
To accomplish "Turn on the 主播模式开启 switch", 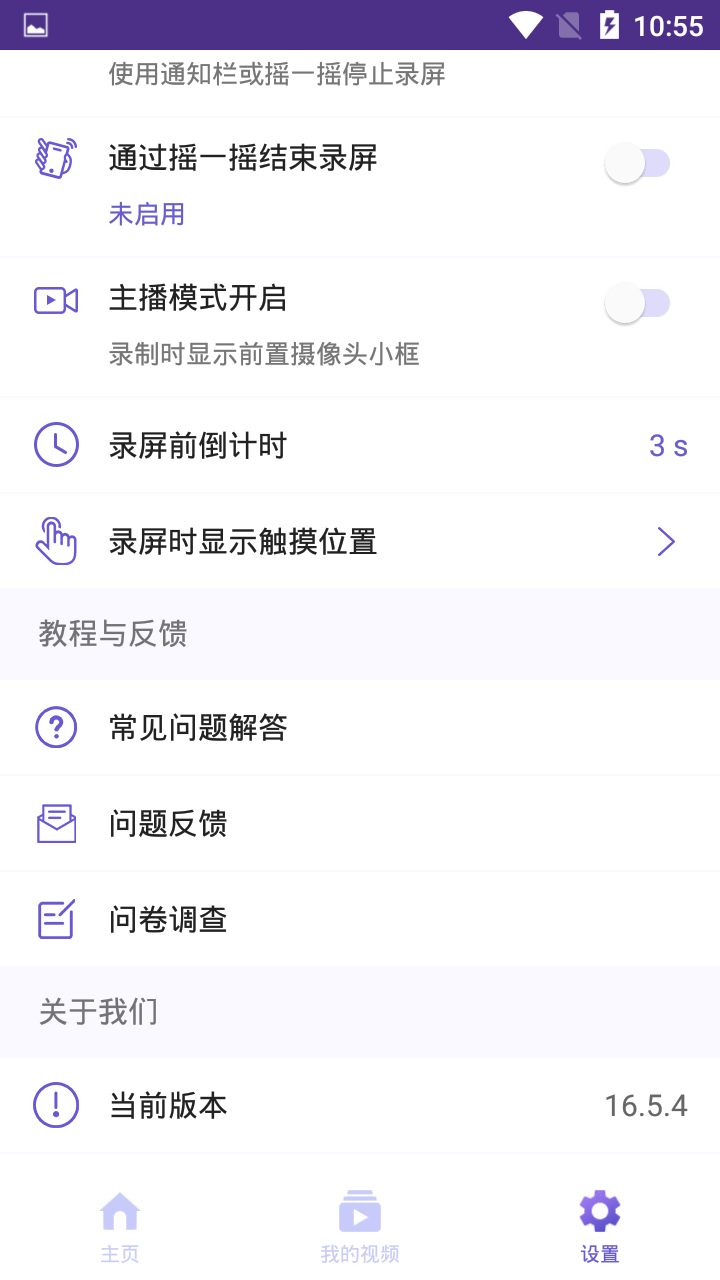I will 638,303.
